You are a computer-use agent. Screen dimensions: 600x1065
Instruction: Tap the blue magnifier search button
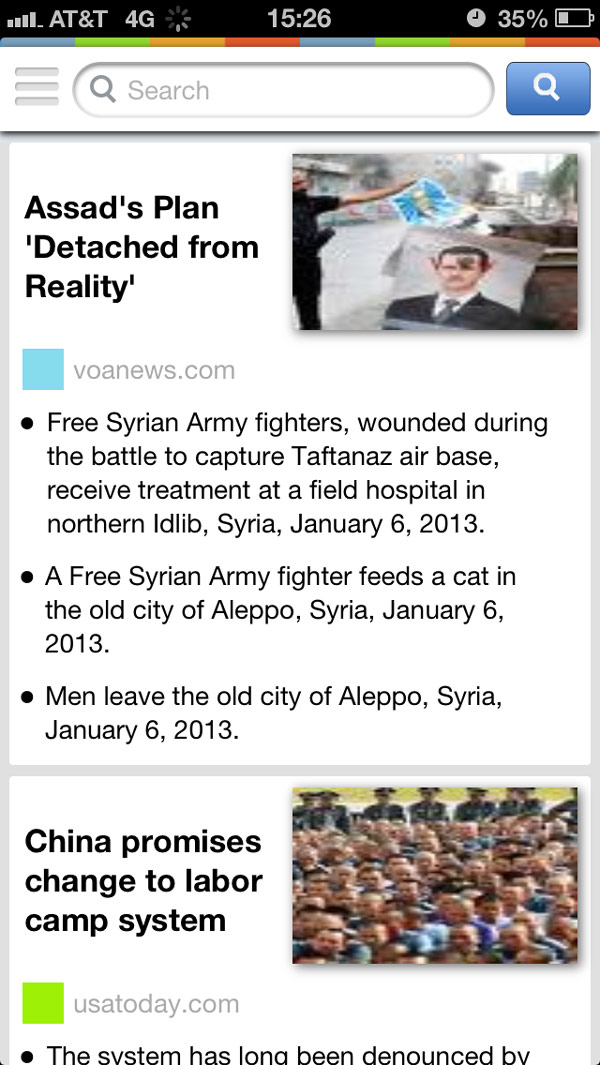[547, 89]
